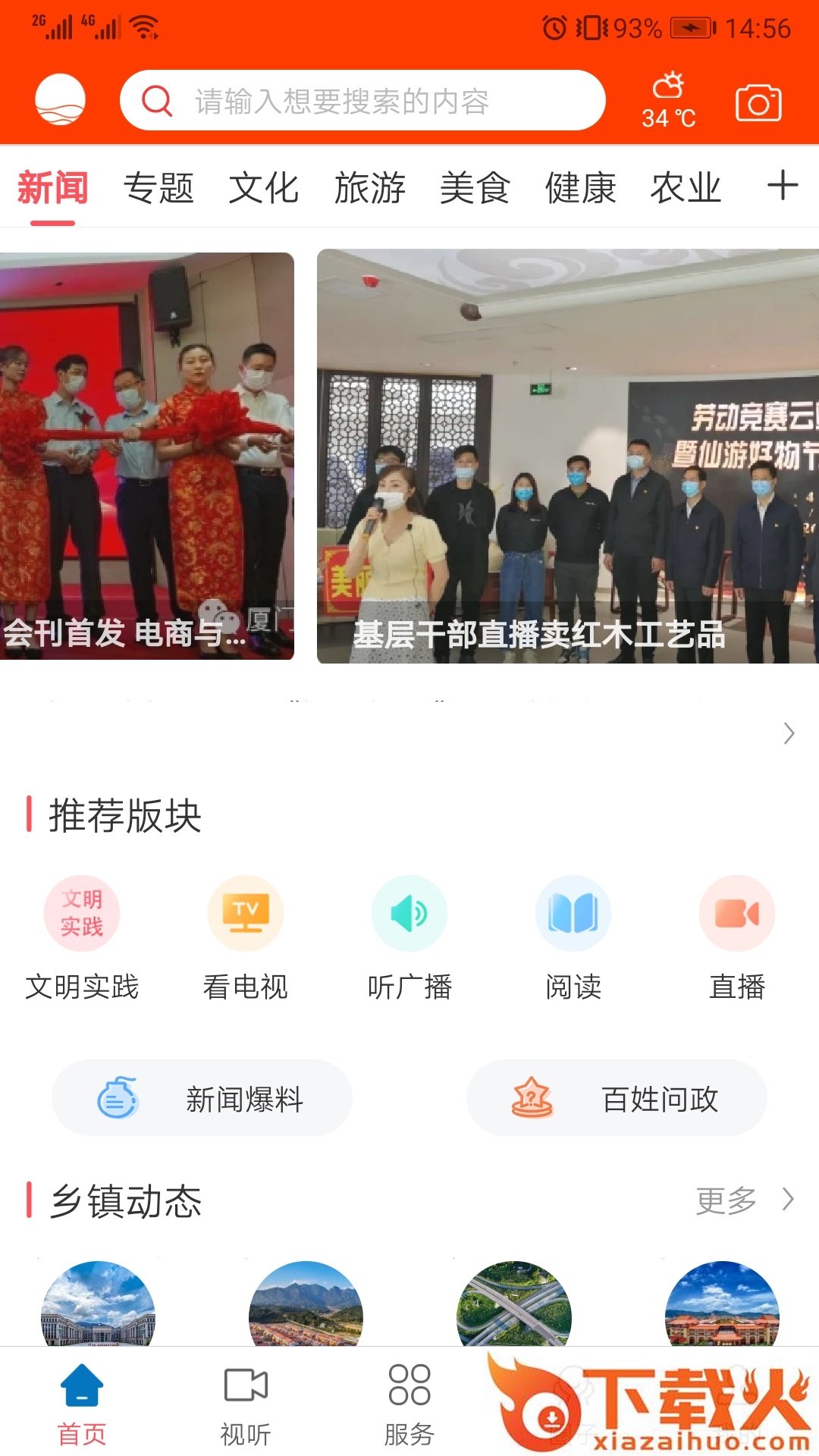Tap the round profile avatar in header

click(x=60, y=99)
